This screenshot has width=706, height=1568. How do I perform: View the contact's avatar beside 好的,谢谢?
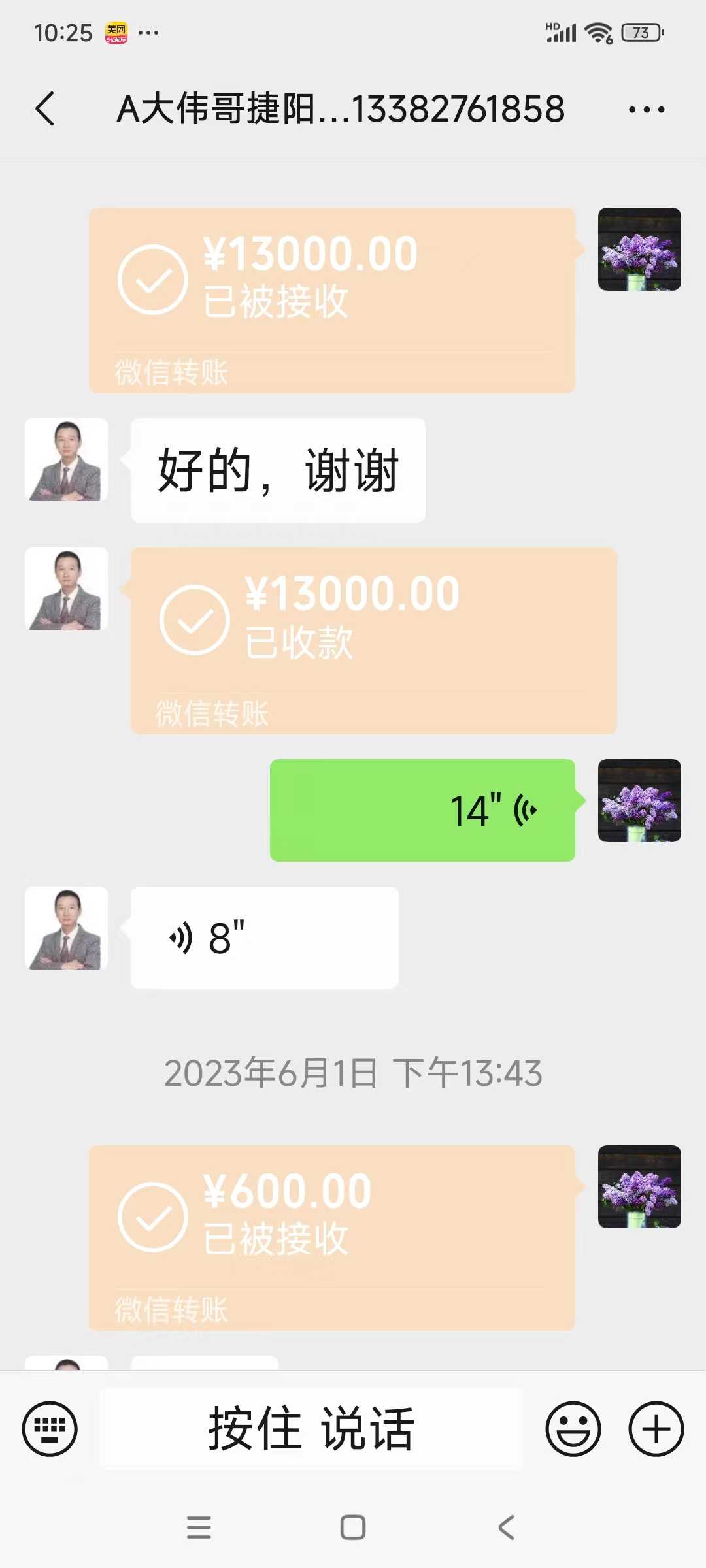pos(66,460)
